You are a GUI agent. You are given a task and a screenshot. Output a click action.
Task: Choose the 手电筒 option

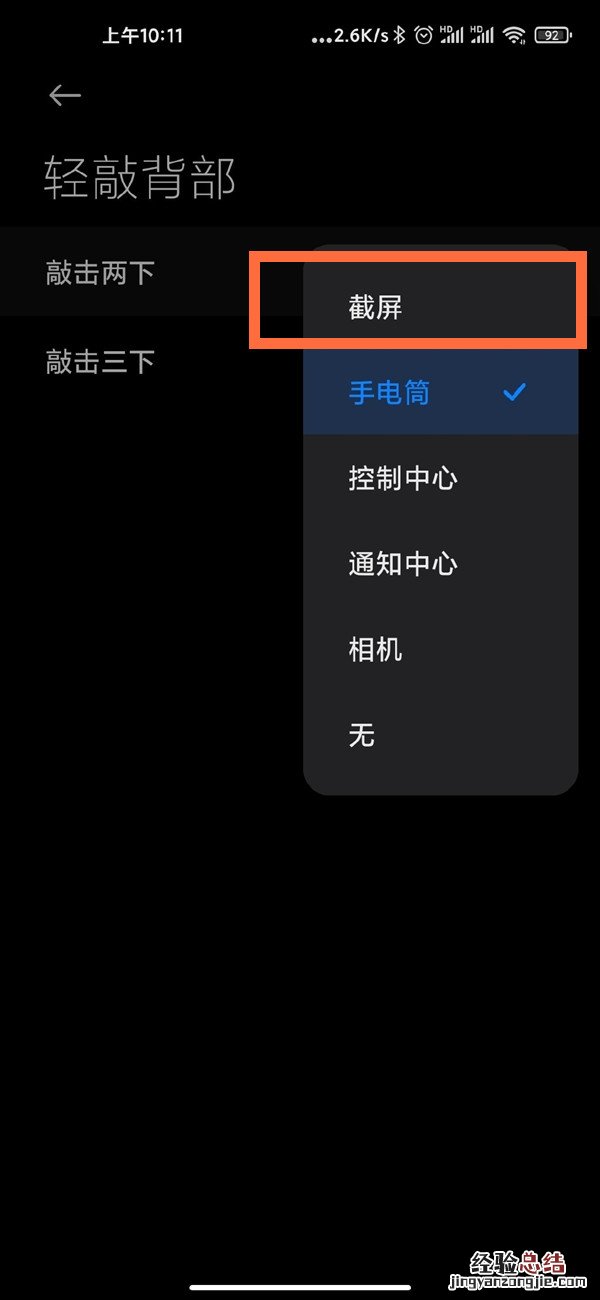pyautogui.click(x=390, y=393)
